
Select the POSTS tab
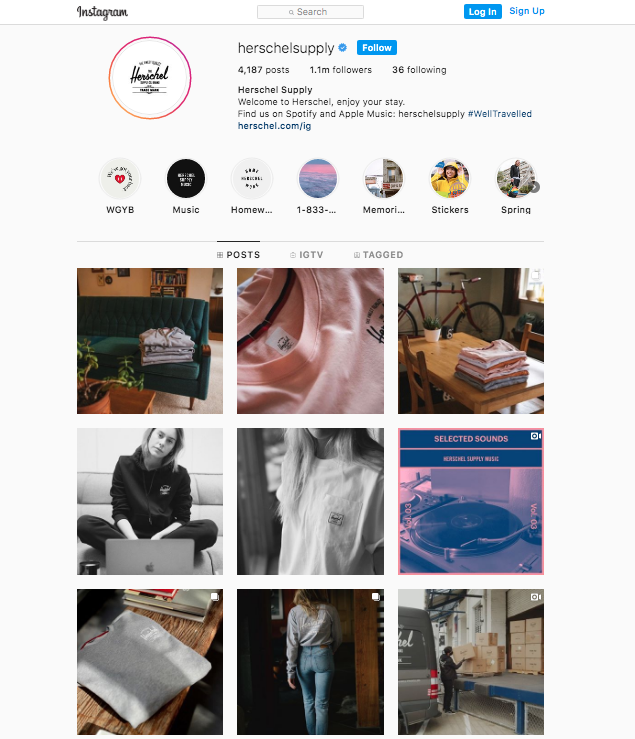pos(238,255)
